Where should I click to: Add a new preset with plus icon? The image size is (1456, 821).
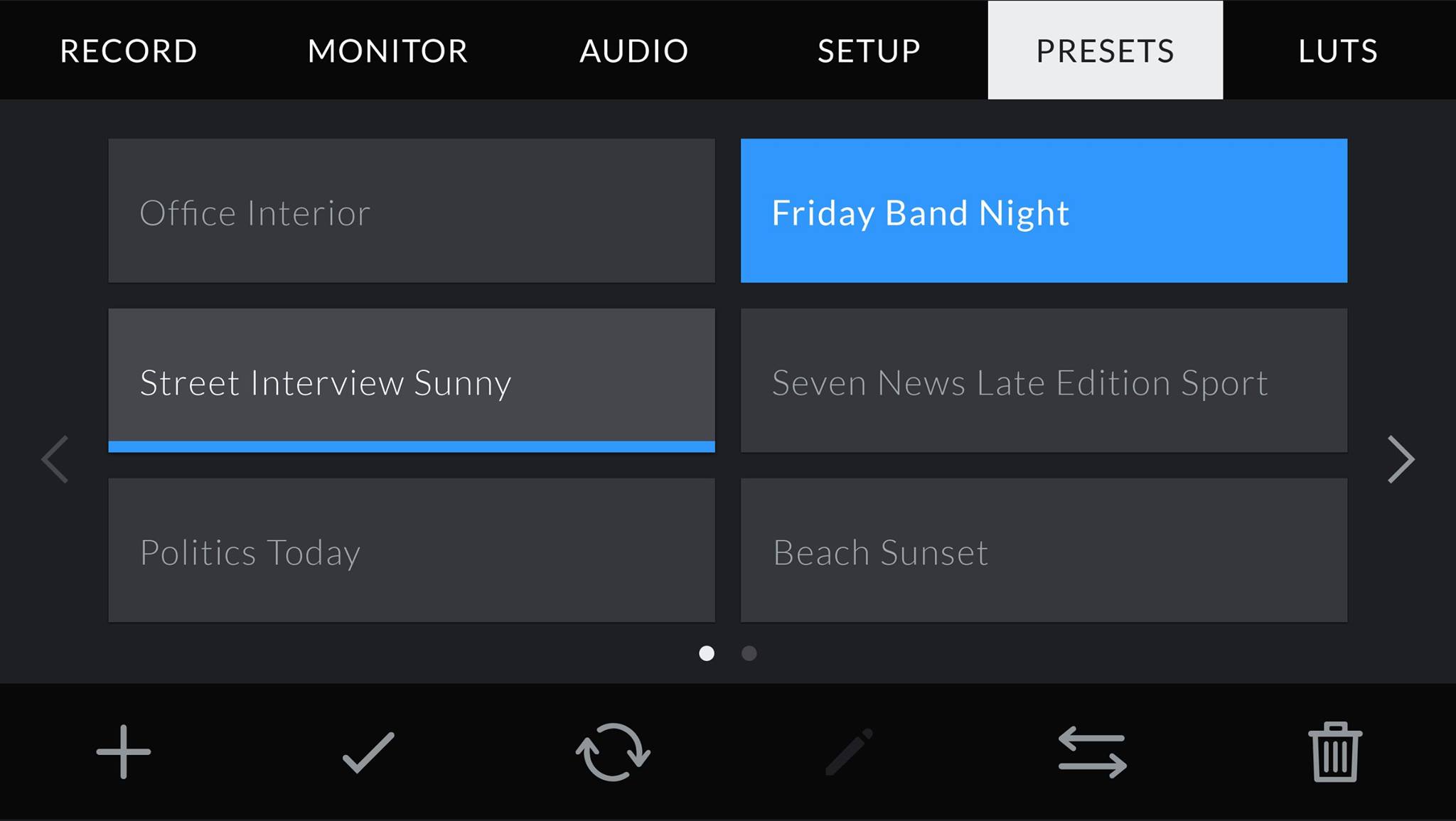[x=124, y=752]
